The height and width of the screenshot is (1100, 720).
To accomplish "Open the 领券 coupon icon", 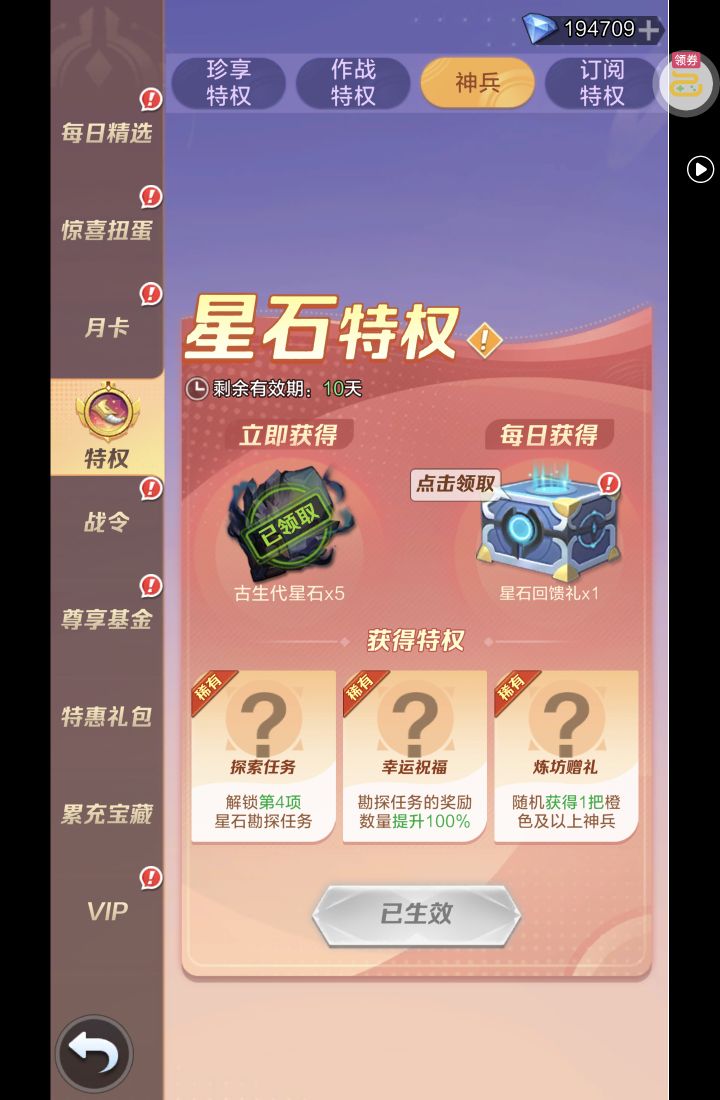I will [x=686, y=82].
